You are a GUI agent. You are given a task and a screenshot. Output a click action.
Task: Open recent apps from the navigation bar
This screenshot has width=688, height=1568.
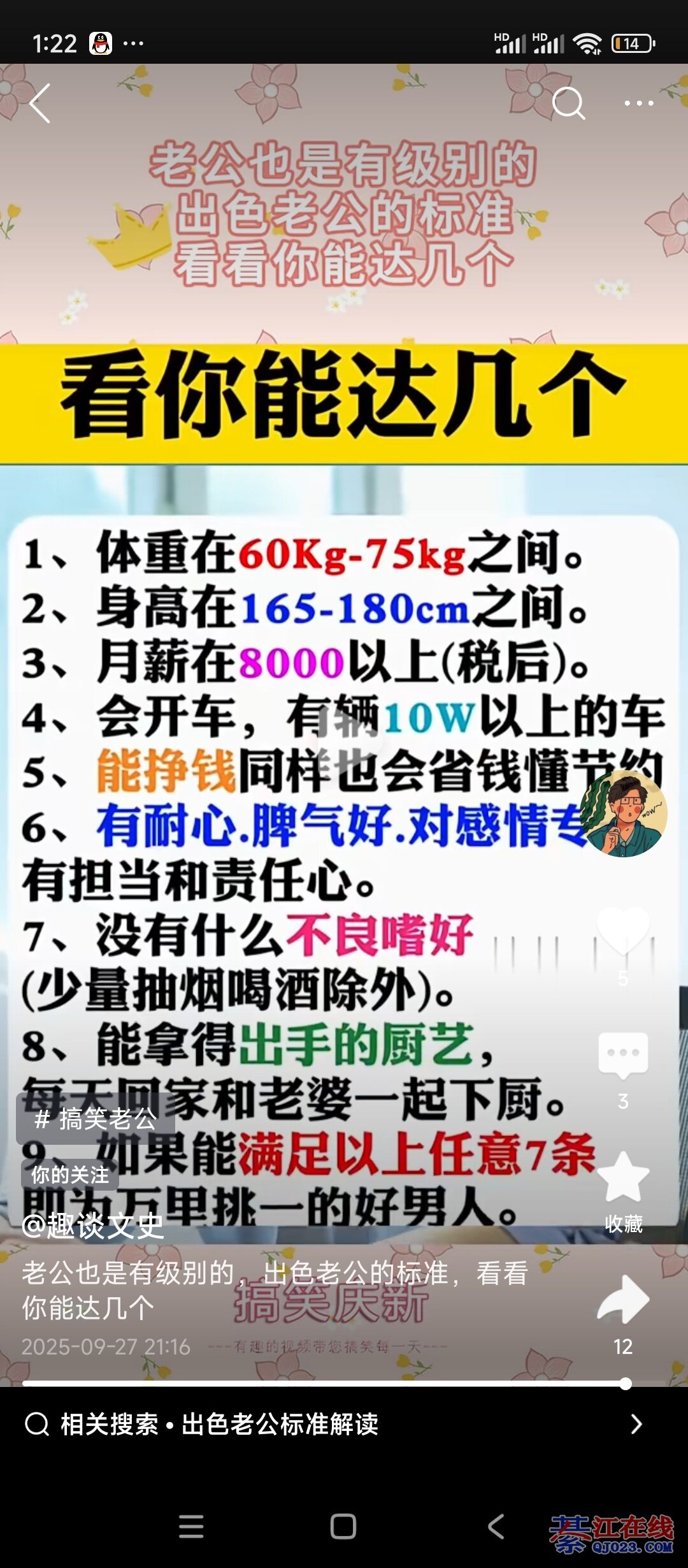191,1527
